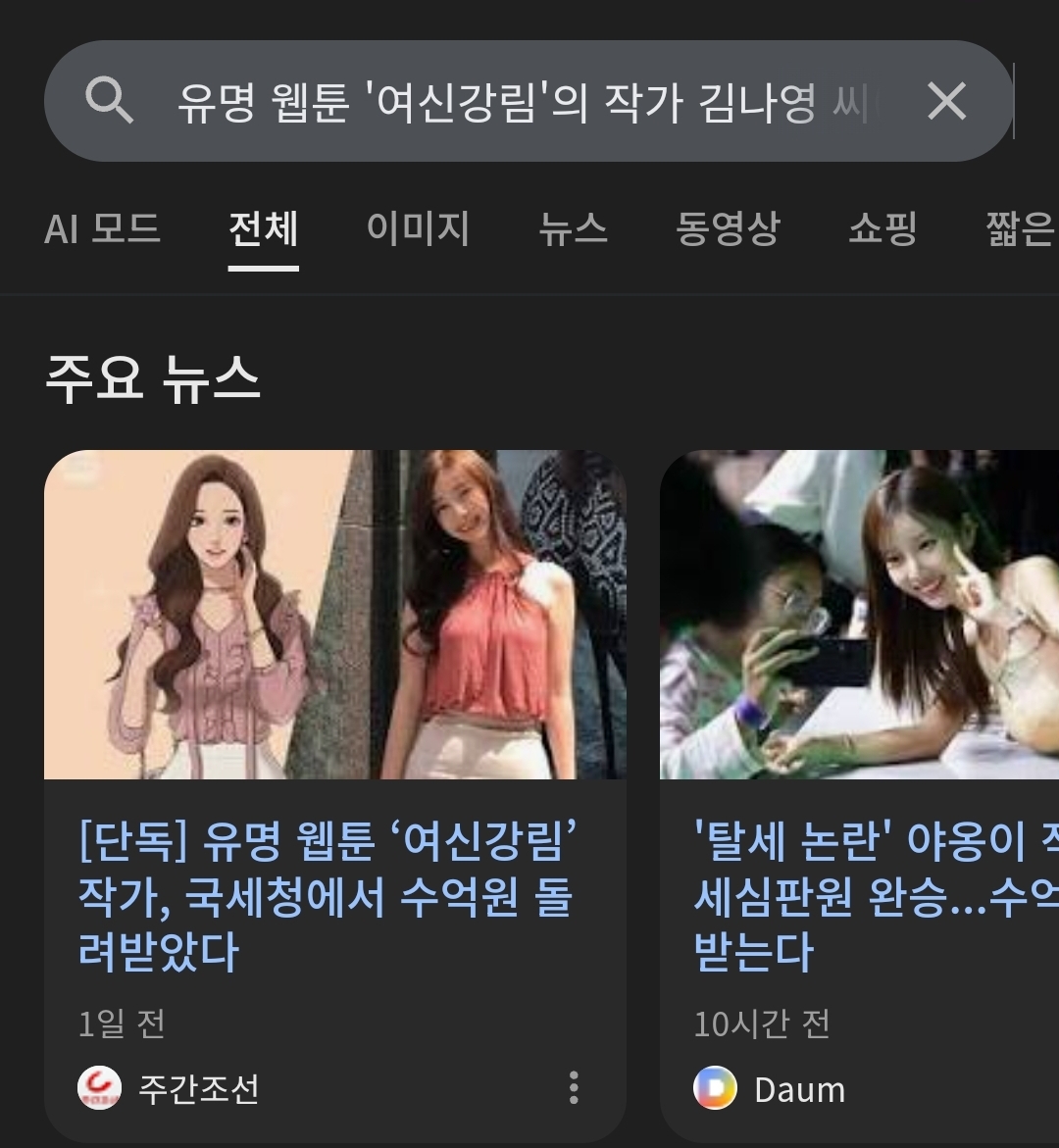1059x1148 pixels.
Task: Select the 전체 tab
Action: tap(263, 229)
